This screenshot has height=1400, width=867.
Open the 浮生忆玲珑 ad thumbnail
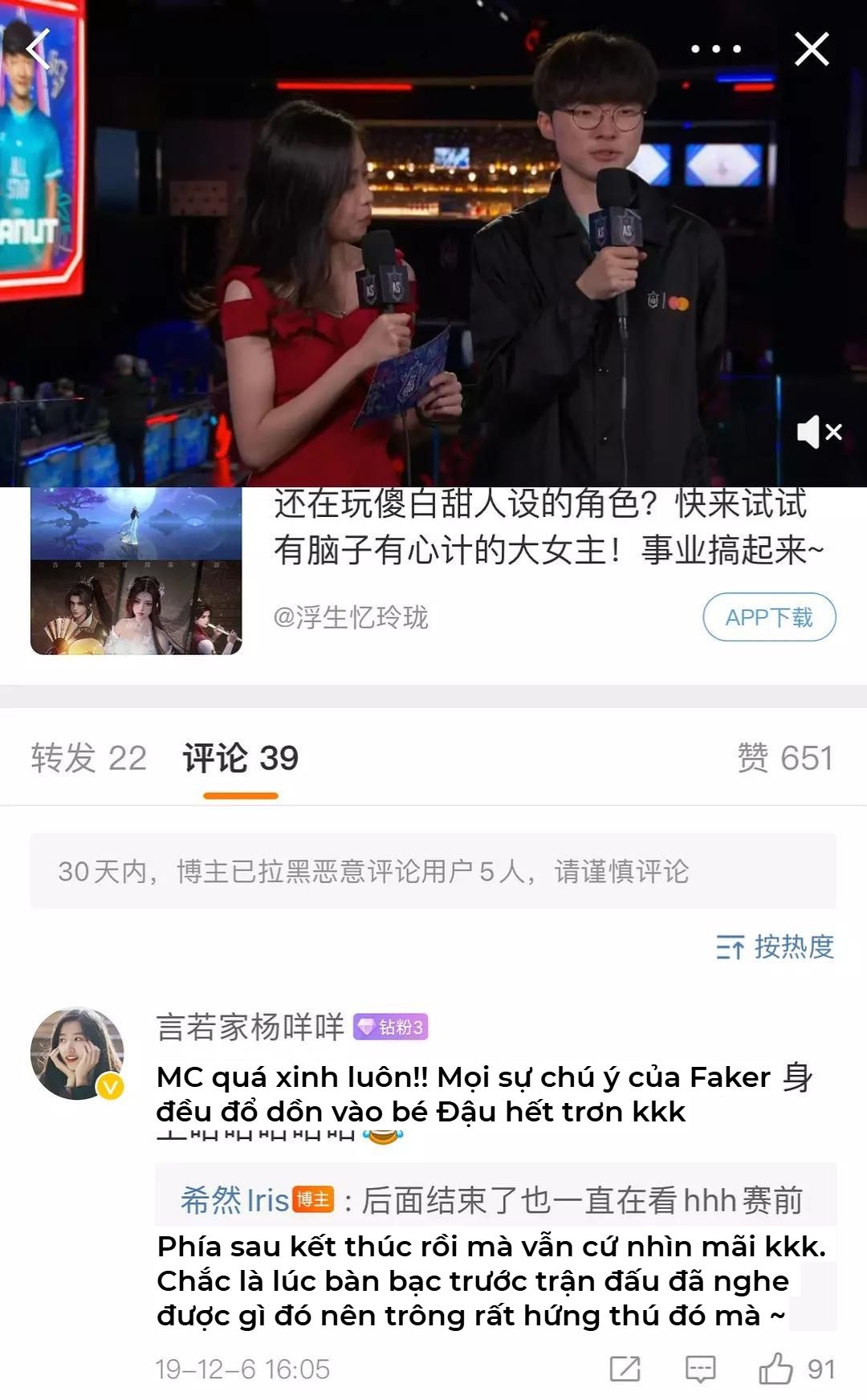click(x=136, y=571)
